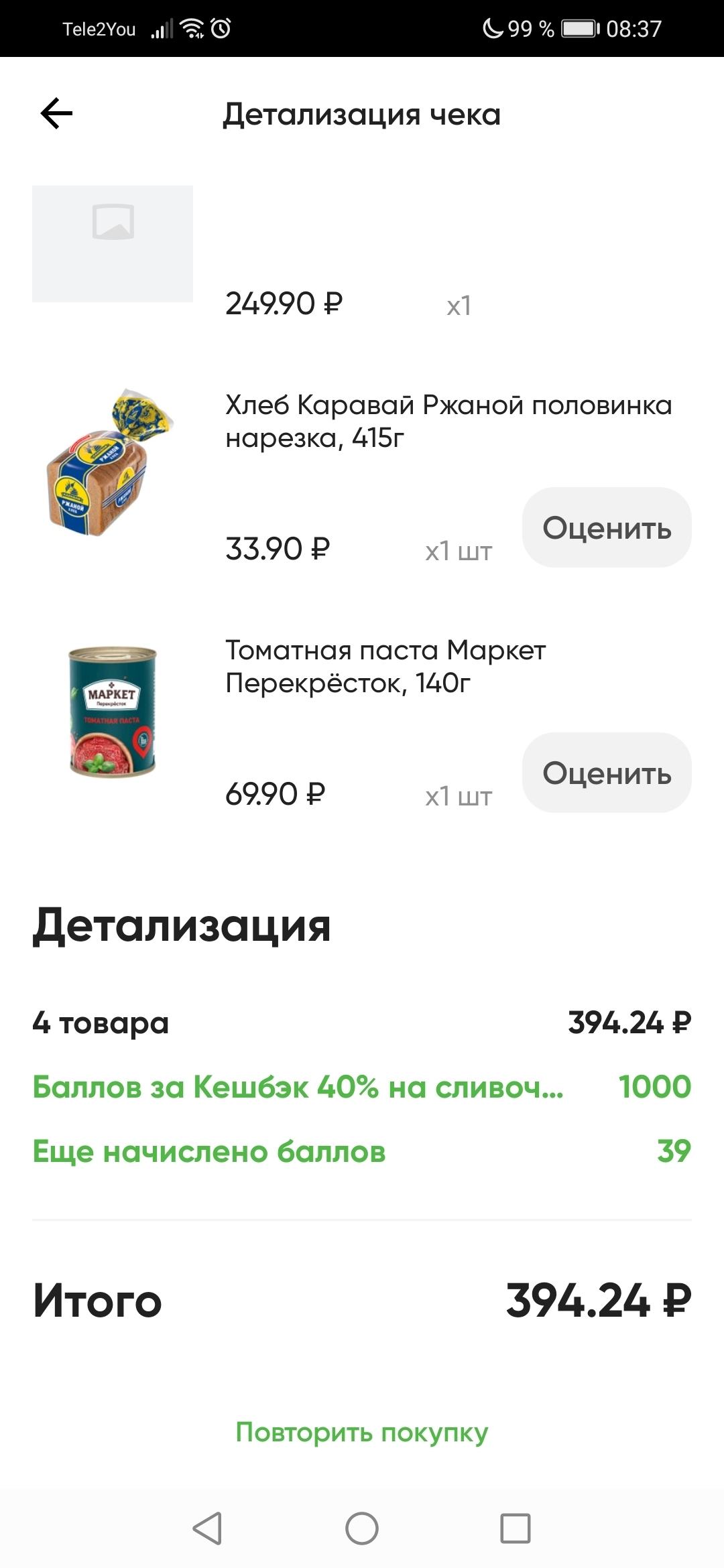Go to the system home screen
Screen dimensions: 724x1568
(362, 1528)
